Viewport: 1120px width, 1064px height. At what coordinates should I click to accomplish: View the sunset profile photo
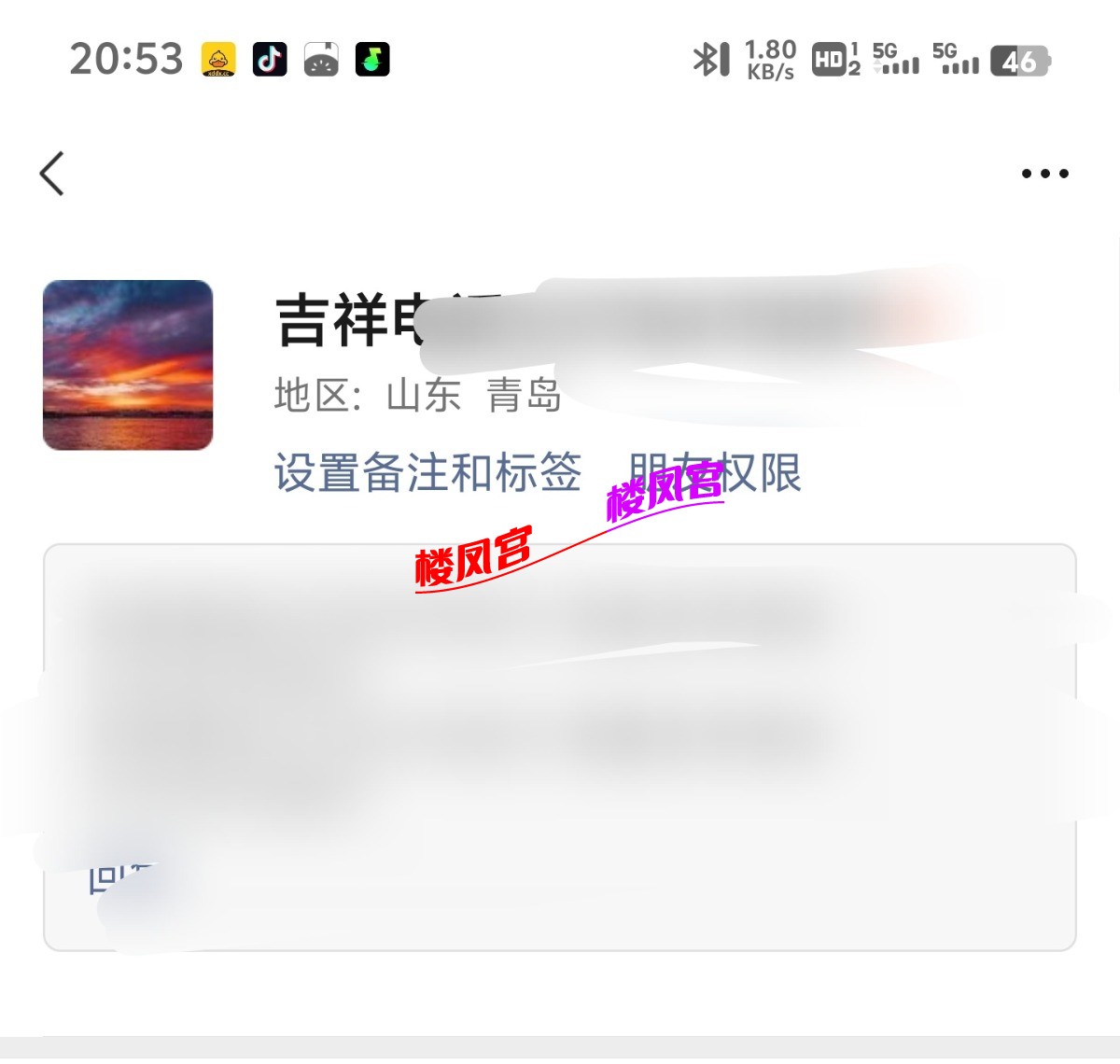pos(128,365)
